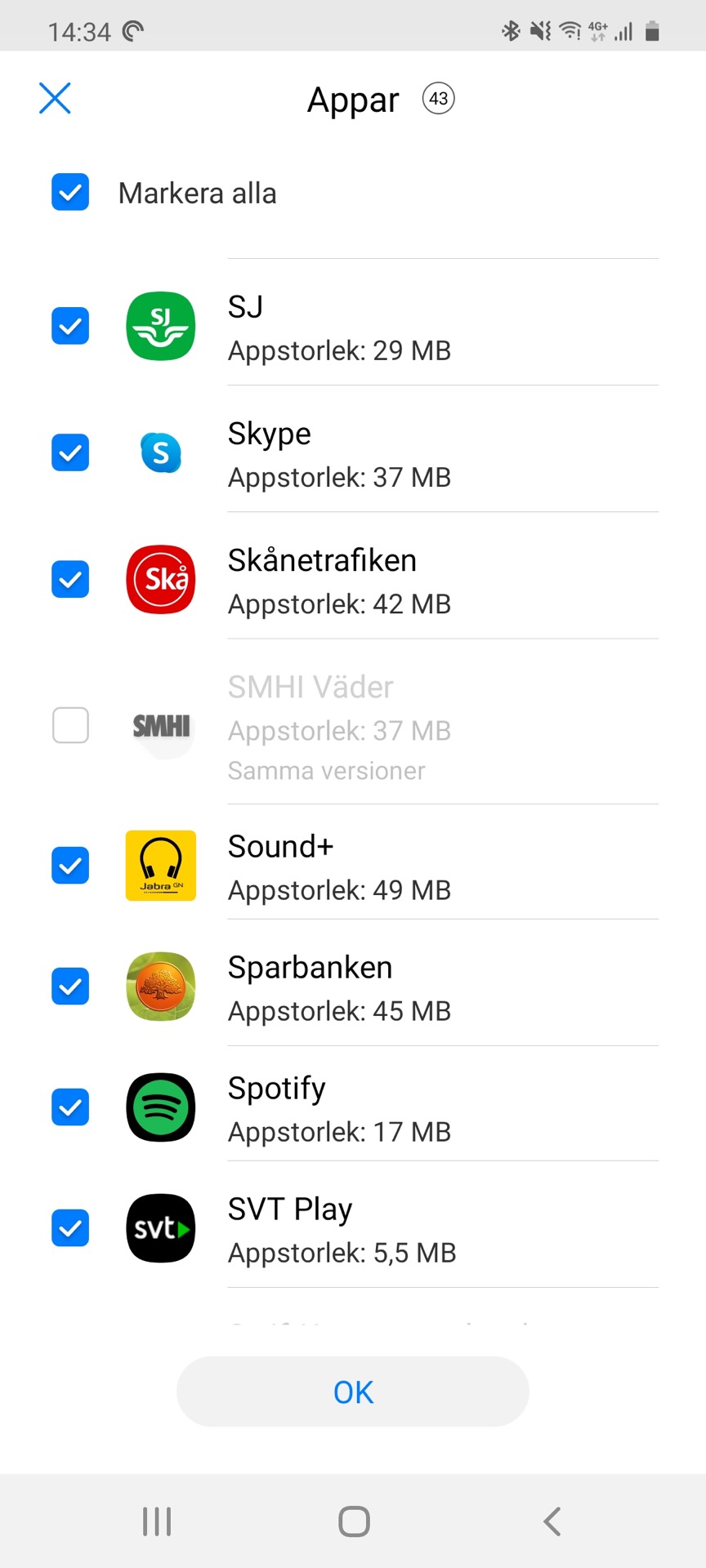The image size is (706, 1568).
Task: Uncheck the Markera alla checkbox
Action: tap(70, 193)
